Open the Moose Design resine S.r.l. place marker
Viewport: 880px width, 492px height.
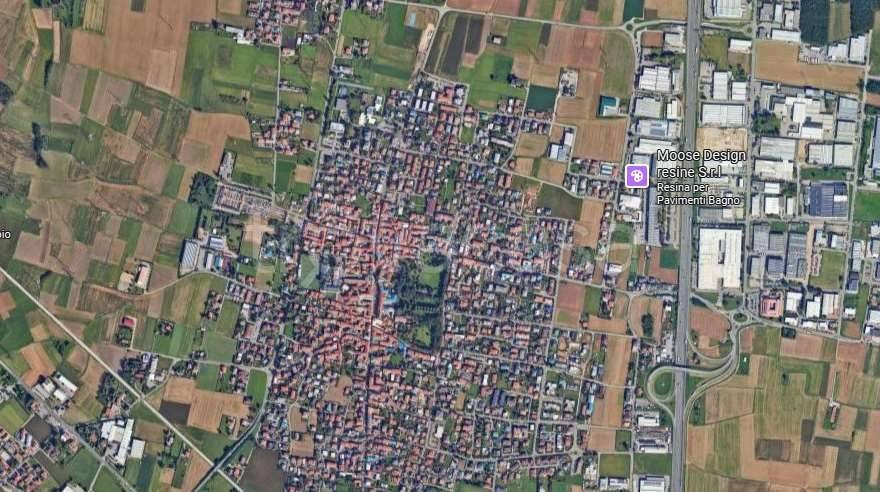tap(636, 176)
